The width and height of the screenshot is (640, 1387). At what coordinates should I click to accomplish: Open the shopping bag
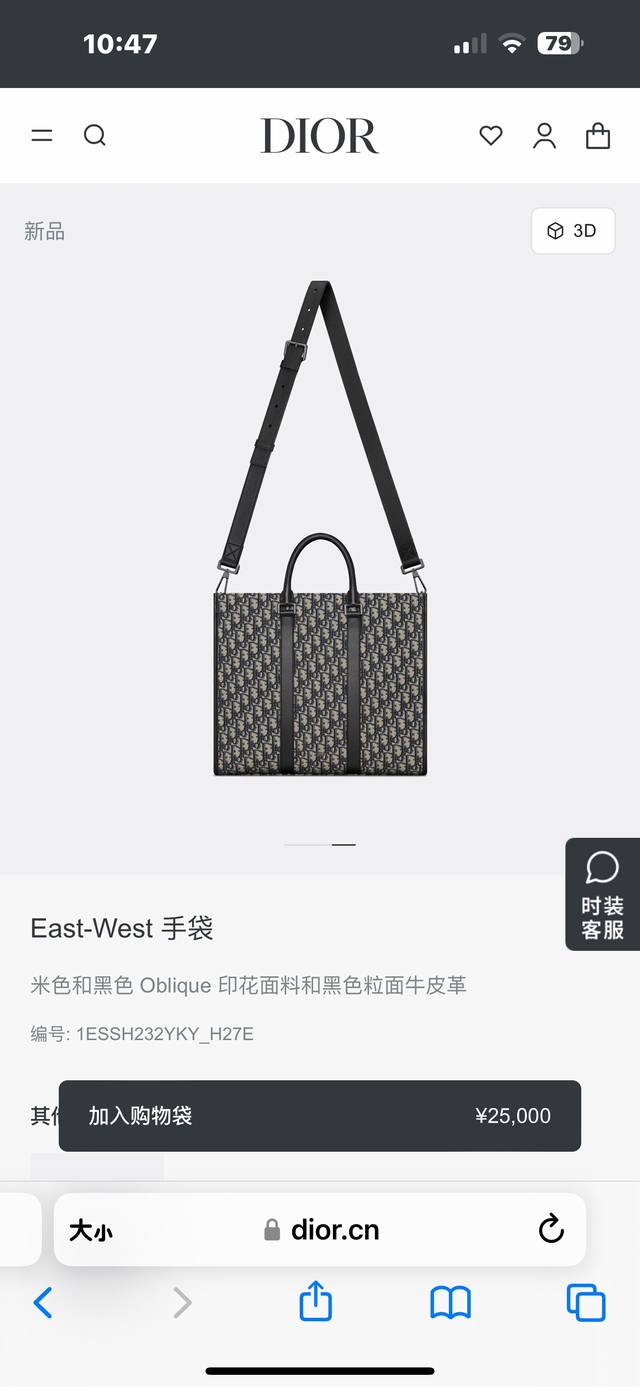pyautogui.click(x=598, y=135)
